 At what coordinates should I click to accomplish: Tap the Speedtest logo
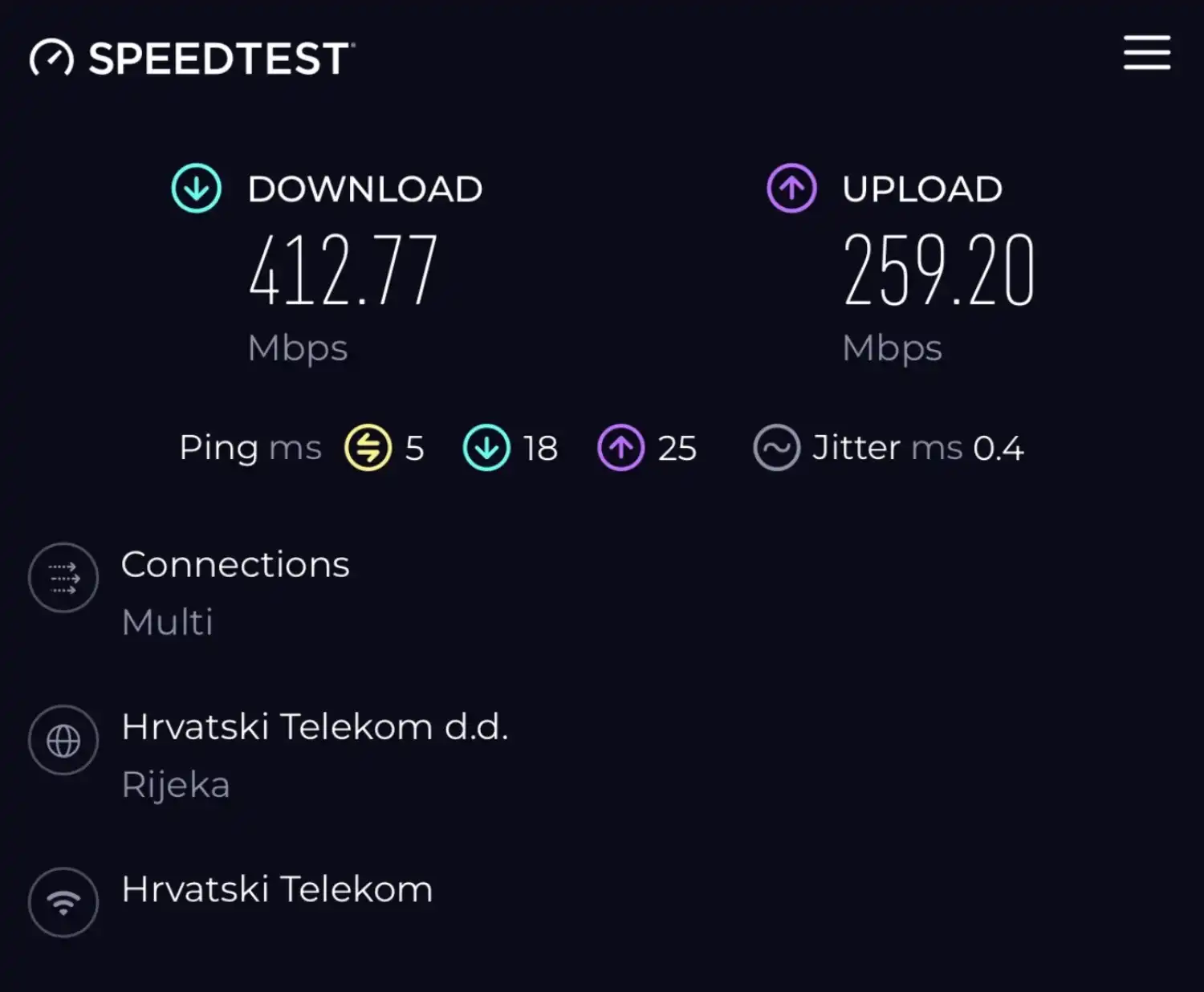tap(193, 59)
